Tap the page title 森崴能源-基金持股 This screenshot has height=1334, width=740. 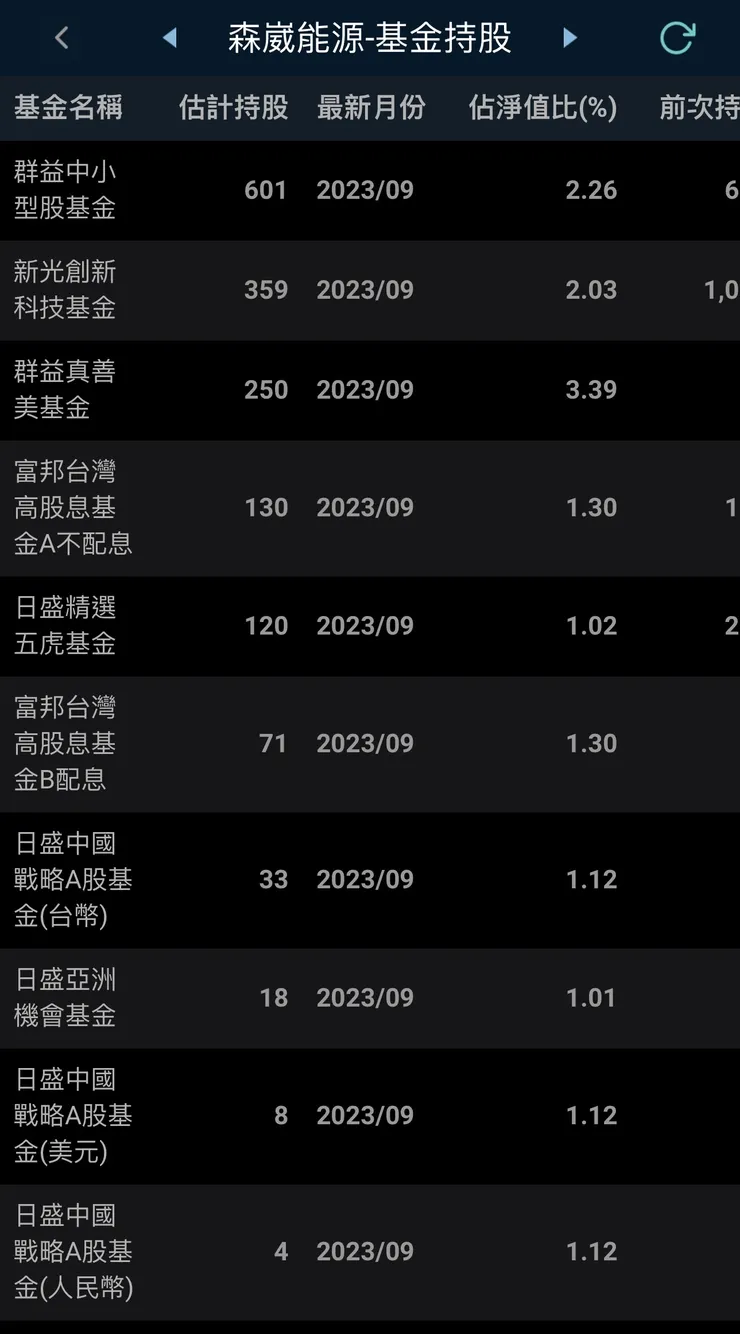pyautogui.click(x=369, y=37)
